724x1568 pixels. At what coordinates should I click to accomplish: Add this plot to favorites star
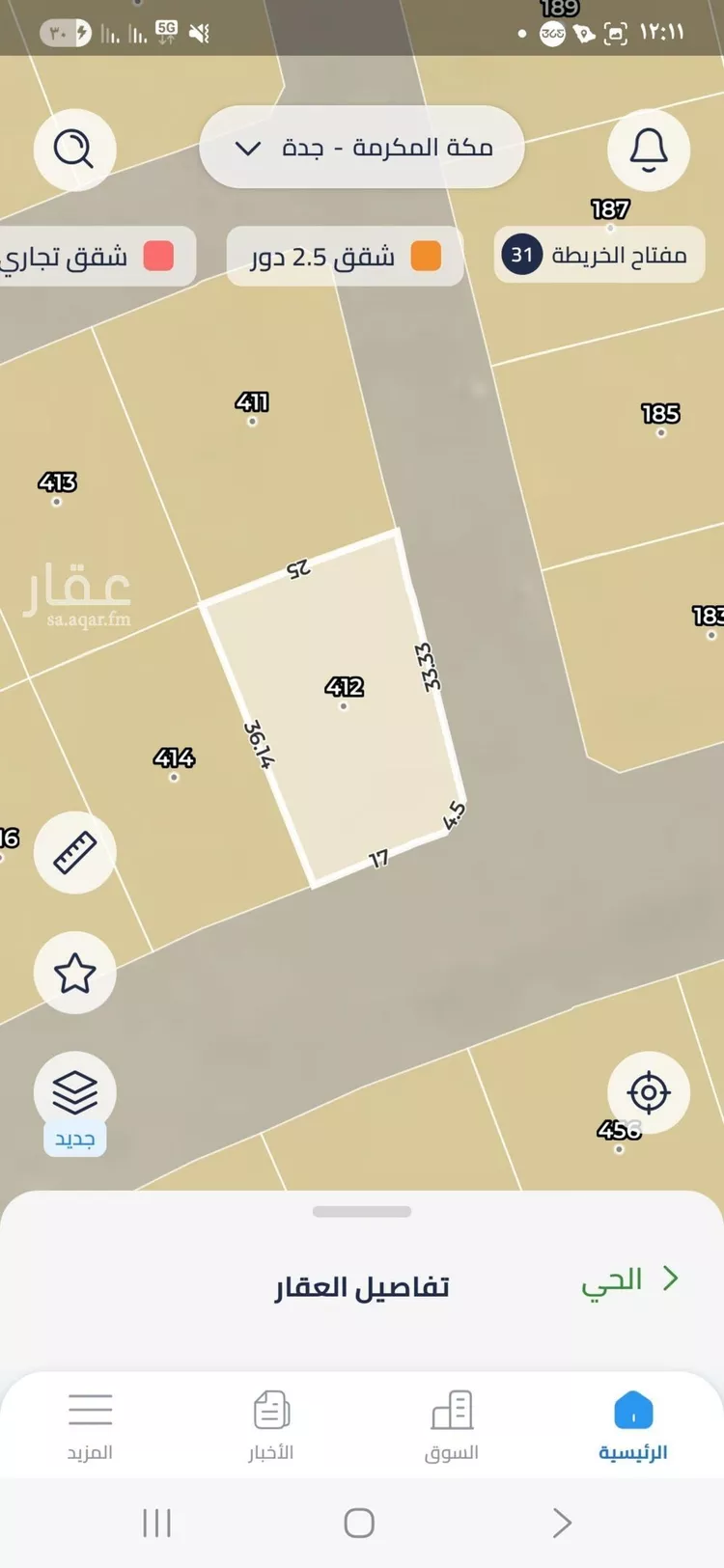point(74,973)
